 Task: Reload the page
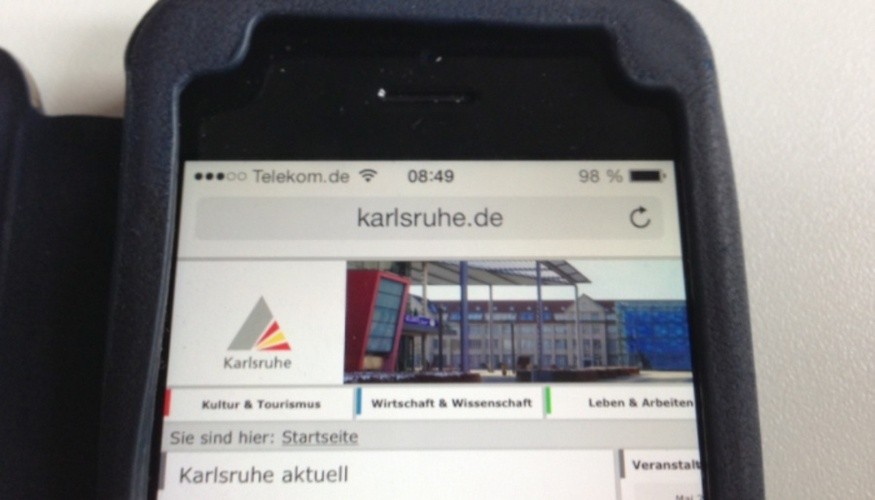[x=640, y=218]
